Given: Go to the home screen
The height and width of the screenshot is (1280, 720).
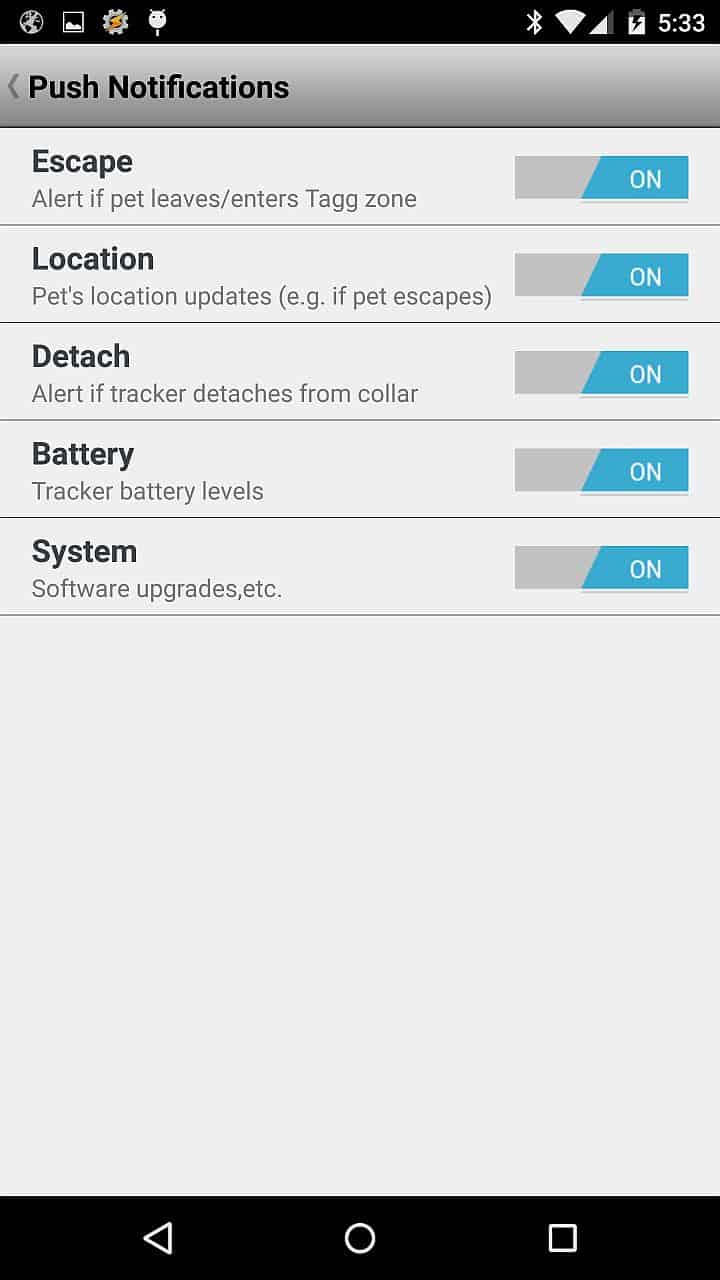Looking at the screenshot, I should click(x=360, y=1238).
